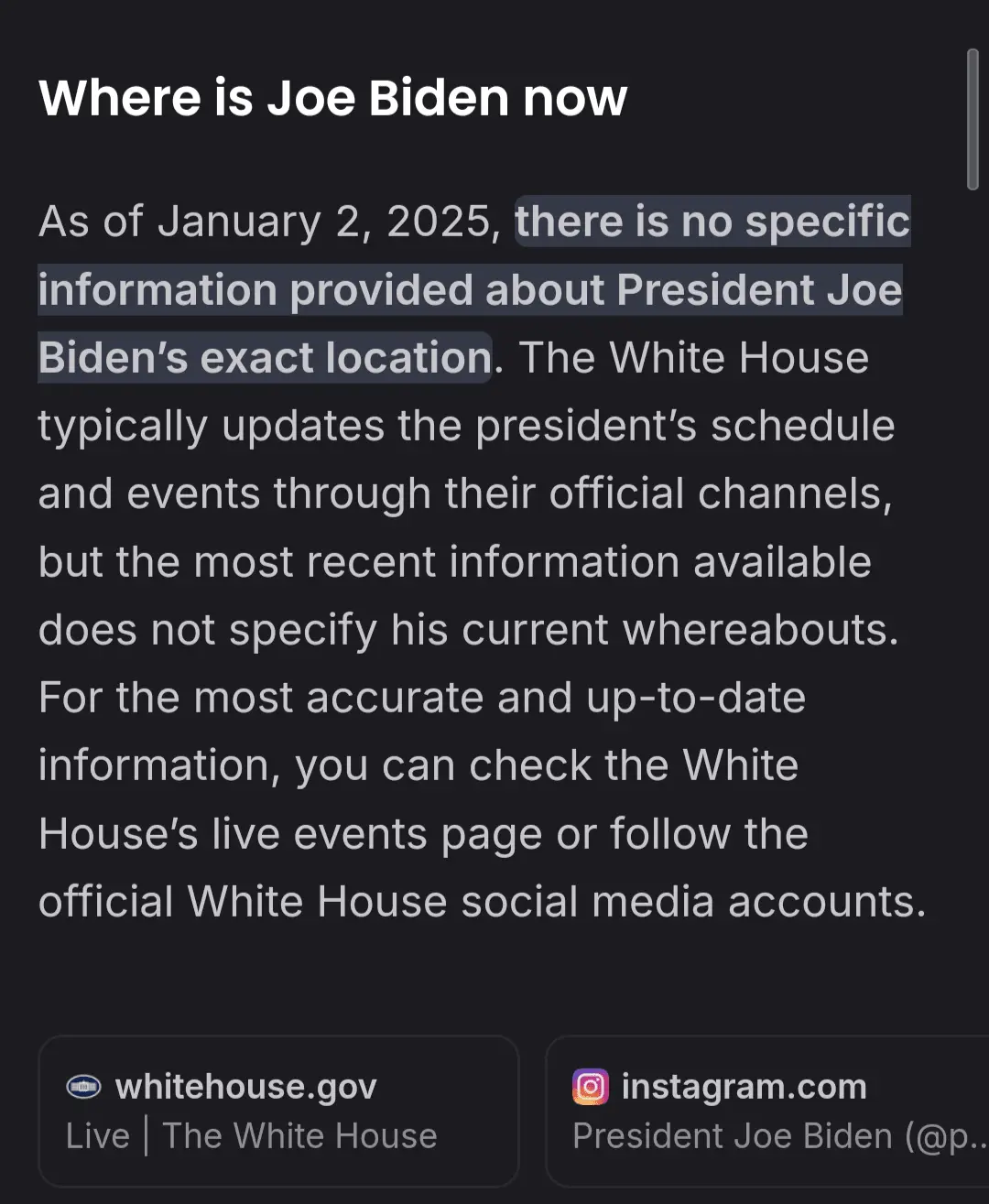The image size is (989, 1204).
Task: Open the whitehouse.gov source card
Action: (278, 1111)
